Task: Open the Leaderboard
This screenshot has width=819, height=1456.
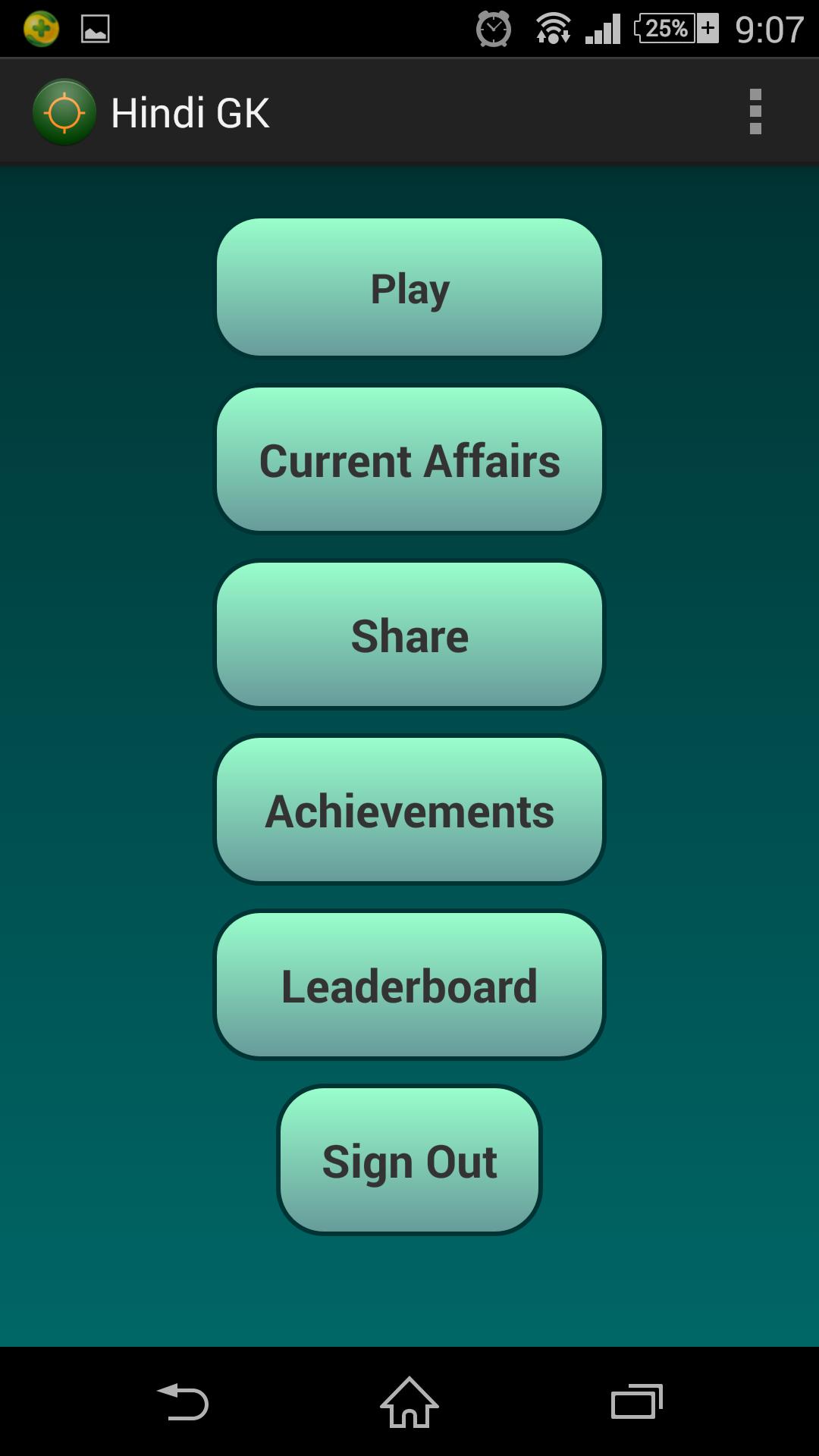Action: coord(409,985)
